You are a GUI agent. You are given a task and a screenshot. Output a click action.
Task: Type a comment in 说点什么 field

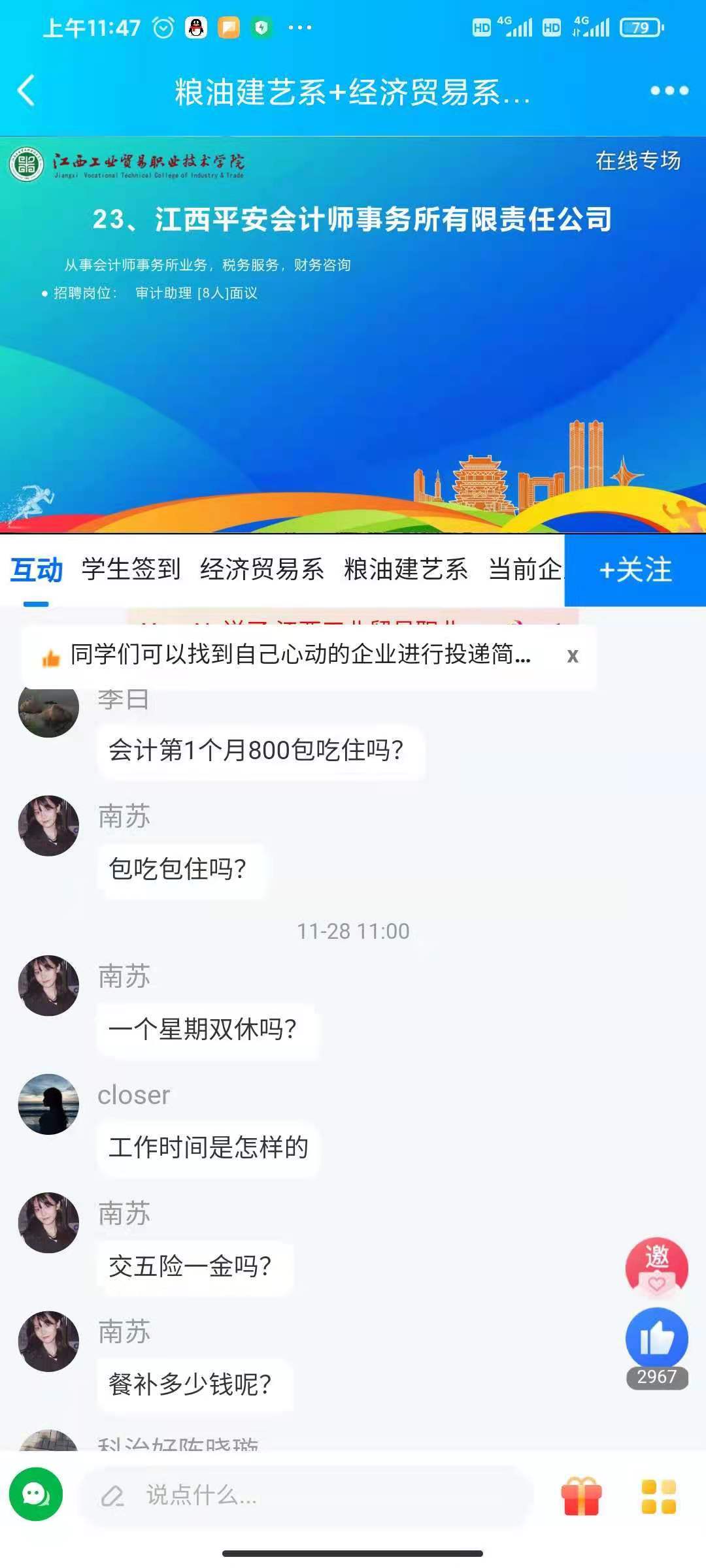(x=307, y=1495)
